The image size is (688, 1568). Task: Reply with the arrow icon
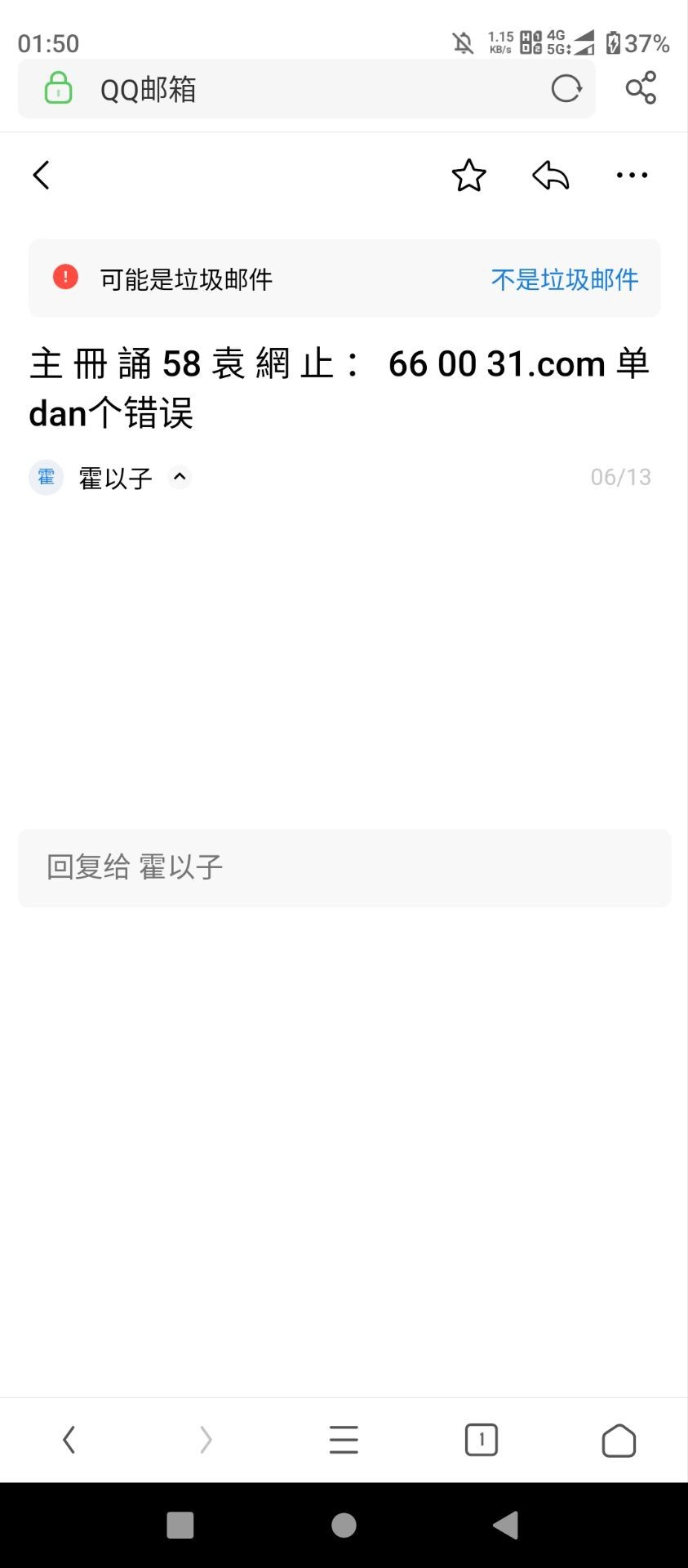coord(550,175)
